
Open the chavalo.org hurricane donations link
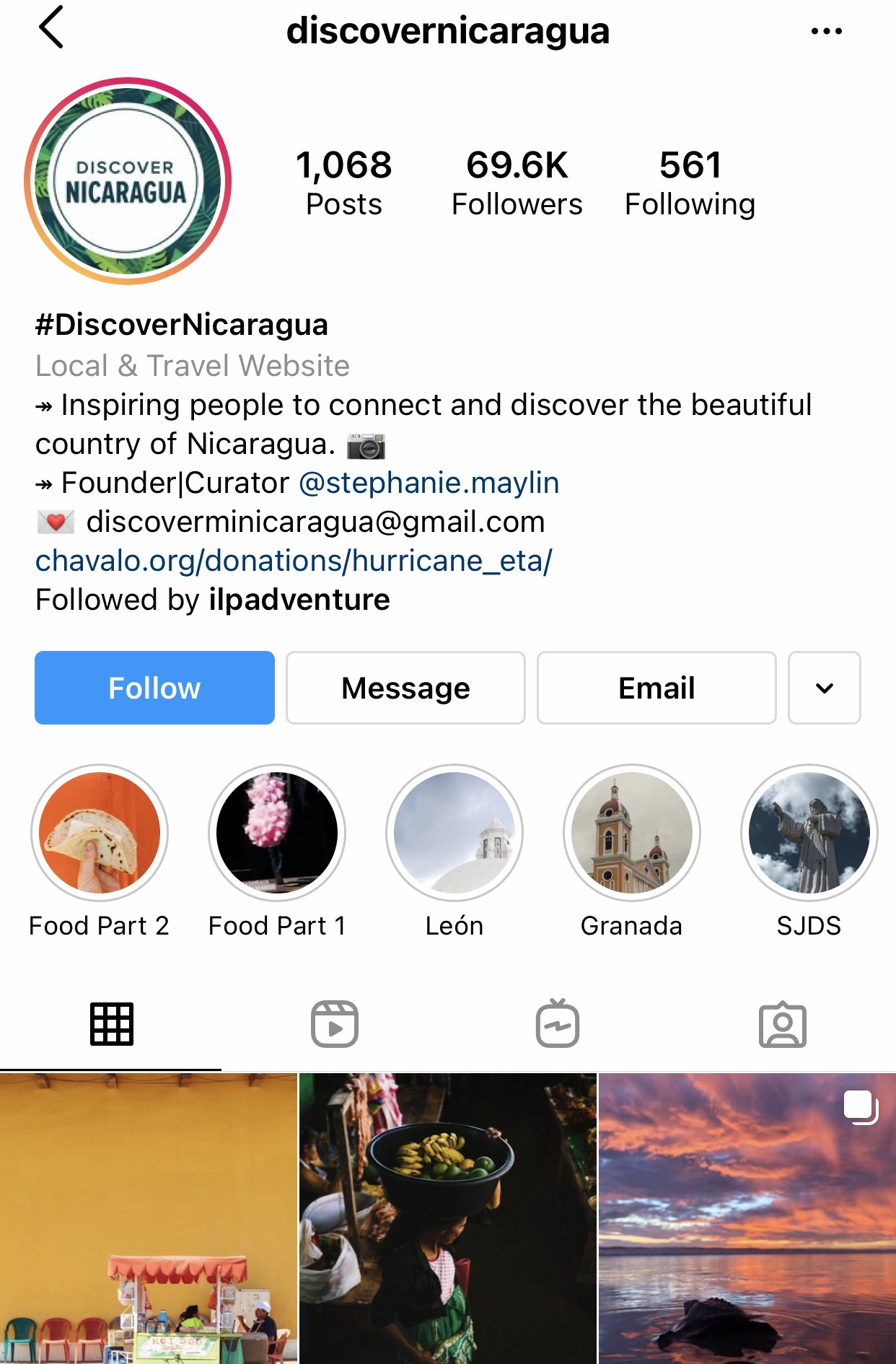pyautogui.click(x=294, y=561)
